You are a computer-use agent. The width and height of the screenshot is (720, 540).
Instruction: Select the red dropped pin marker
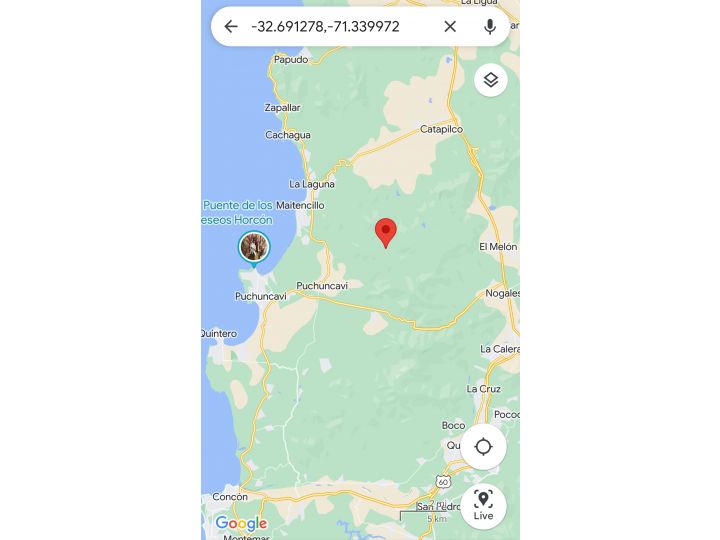tap(385, 232)
